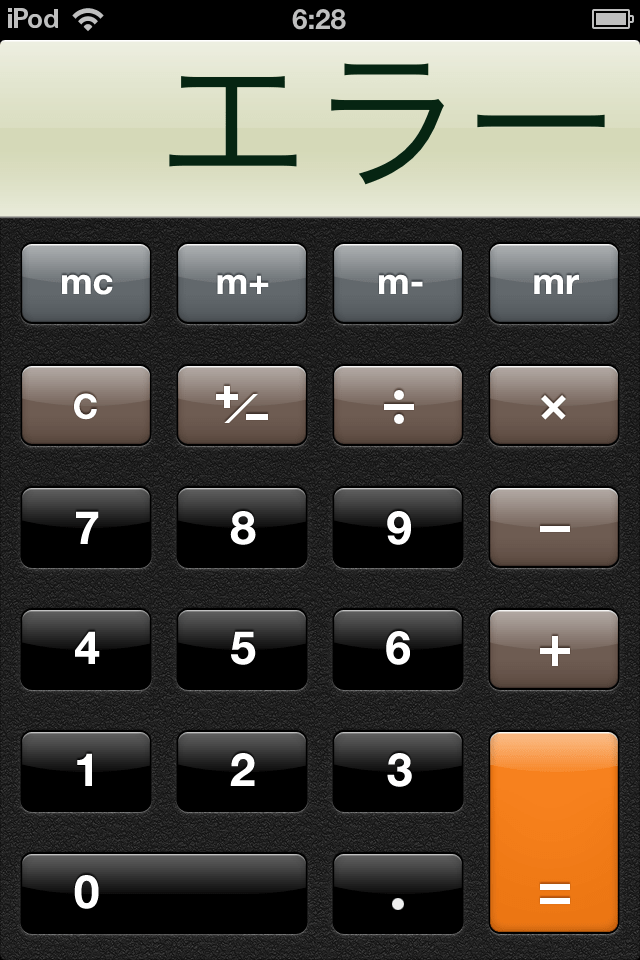Enter the digit 7
The height and width of the screenshot is (960, 640).
pos(86,527)
